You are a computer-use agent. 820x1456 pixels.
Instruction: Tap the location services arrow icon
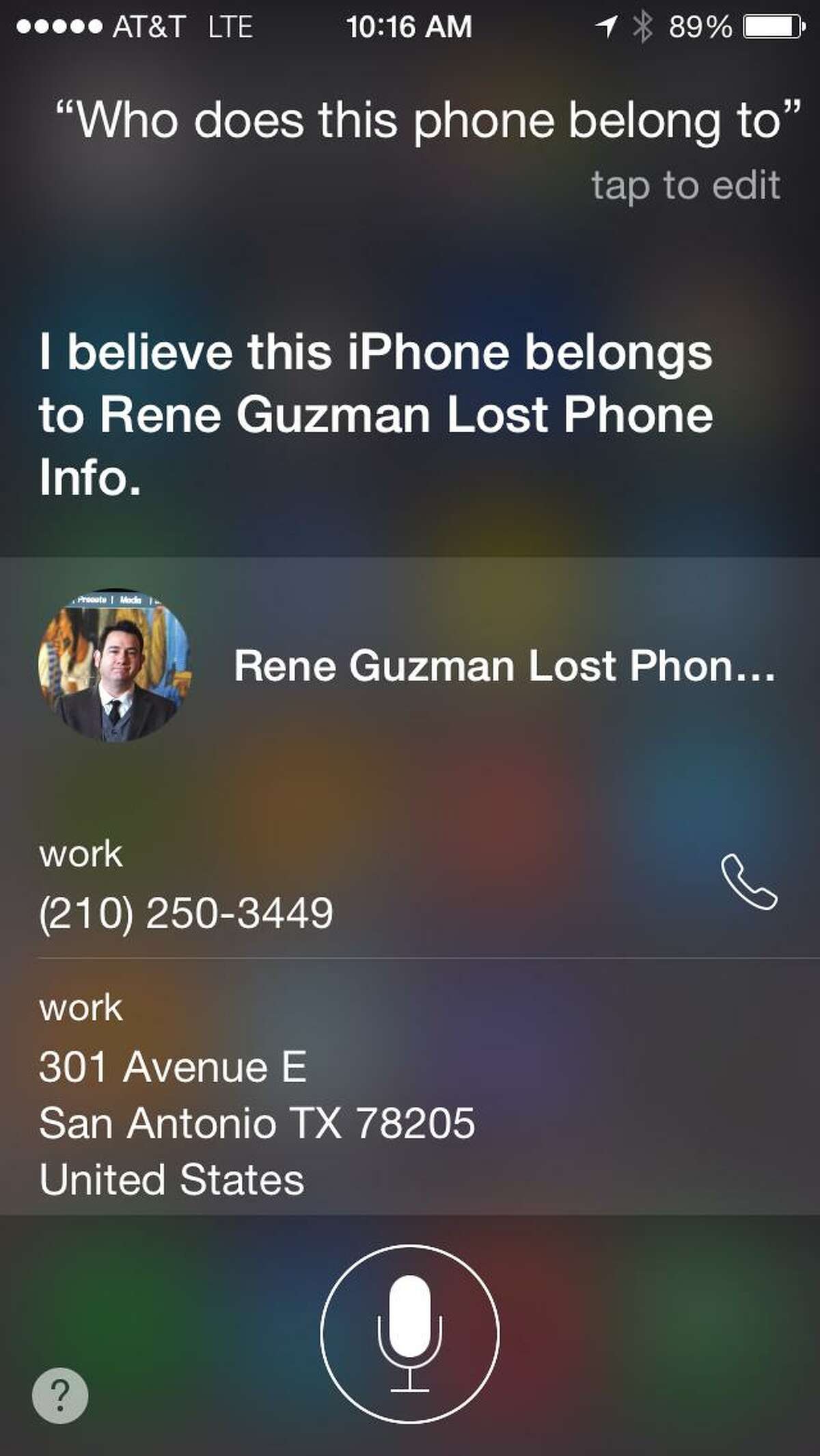(606, 27)
